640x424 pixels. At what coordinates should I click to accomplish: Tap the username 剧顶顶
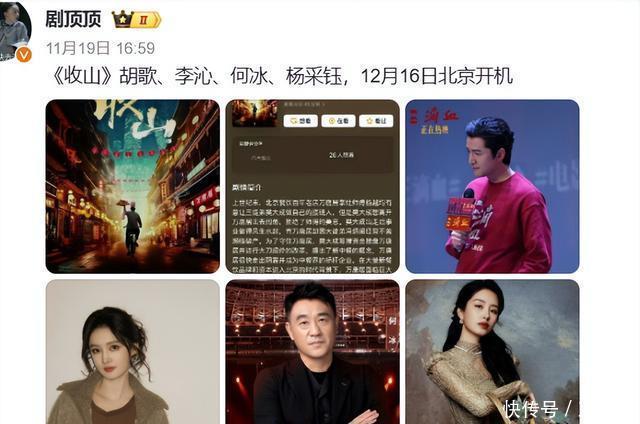(74, 19)
